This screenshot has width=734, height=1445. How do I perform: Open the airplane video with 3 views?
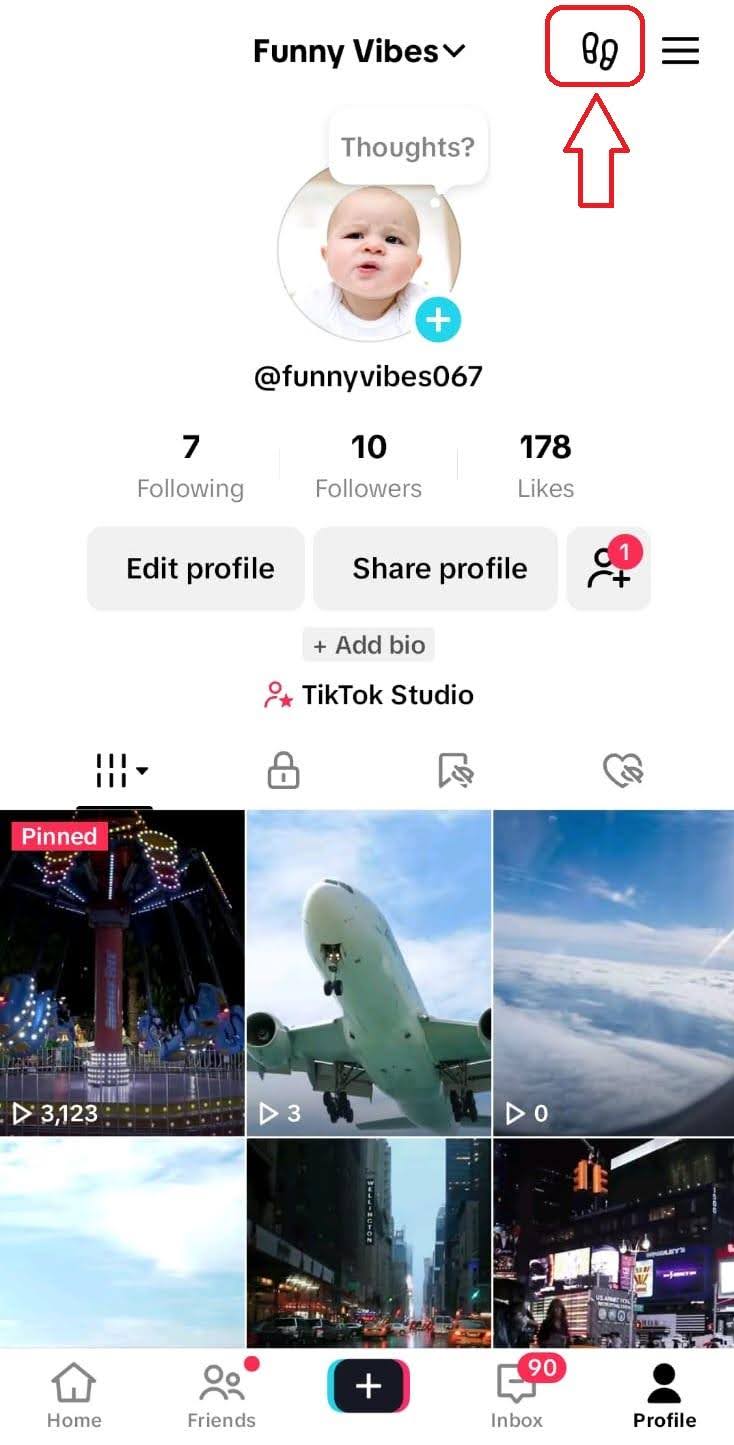tap(368, 972)
